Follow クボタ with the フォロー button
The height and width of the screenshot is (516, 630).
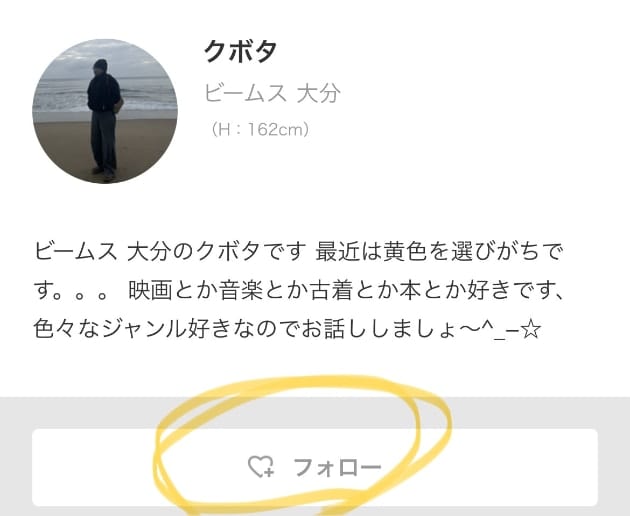(315, 467)
